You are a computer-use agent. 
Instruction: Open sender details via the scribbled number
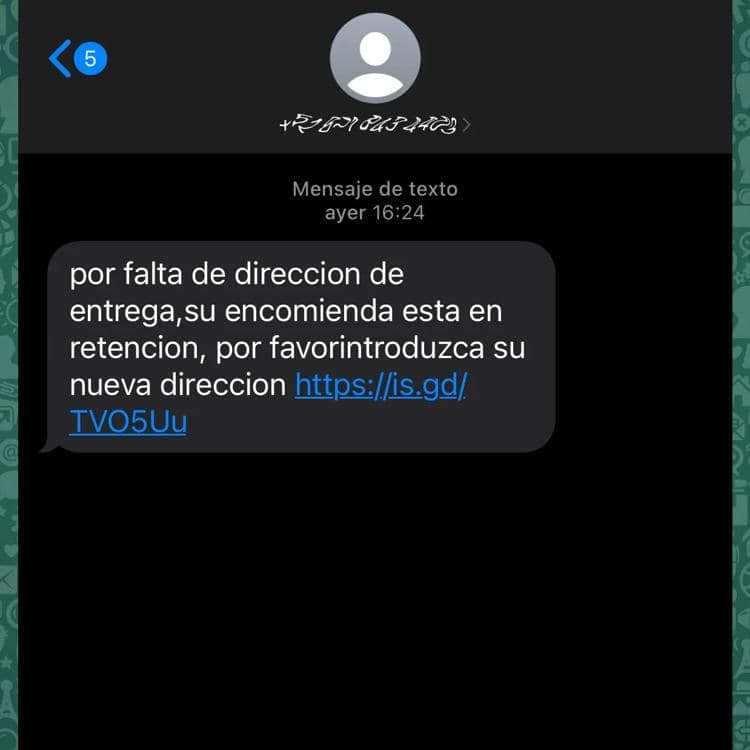coord(375,125)
